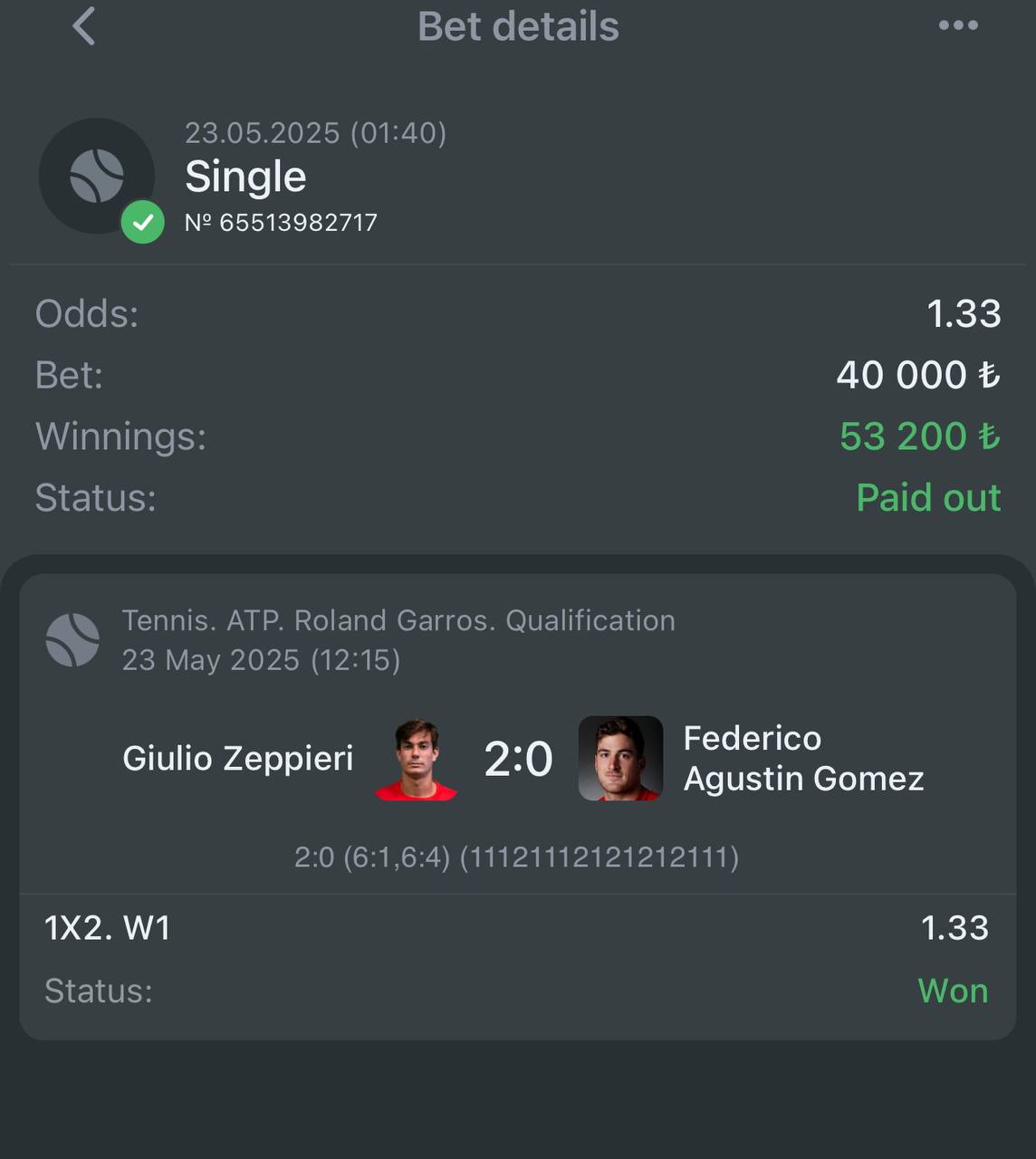Open the three-dot overflow menu
The height and width of the screenshot is (1159, 1036).
coord(958,25)
